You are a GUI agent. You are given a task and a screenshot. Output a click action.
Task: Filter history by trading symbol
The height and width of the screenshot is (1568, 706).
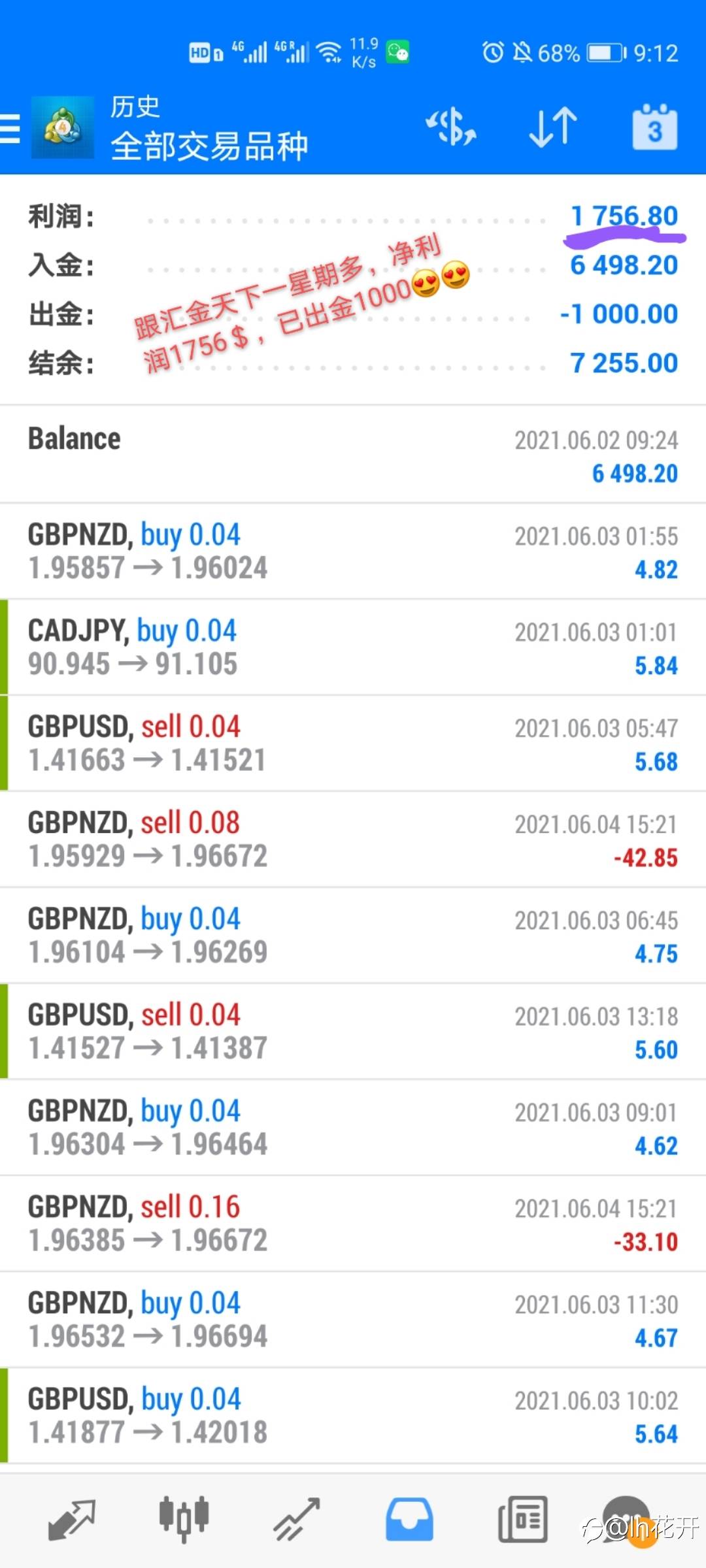point(451,127)
